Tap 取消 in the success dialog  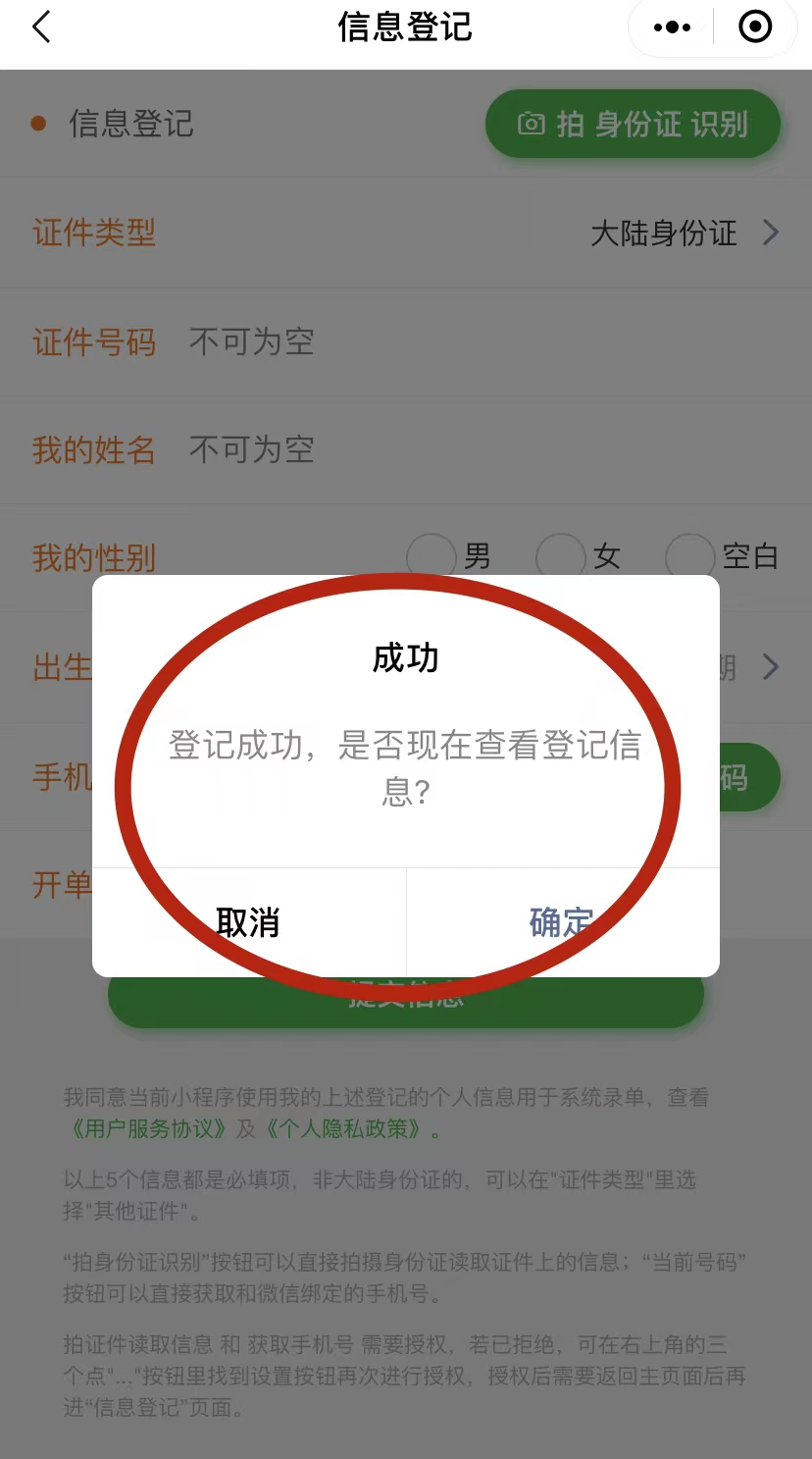pyautogui.click(x=248, y=922)
